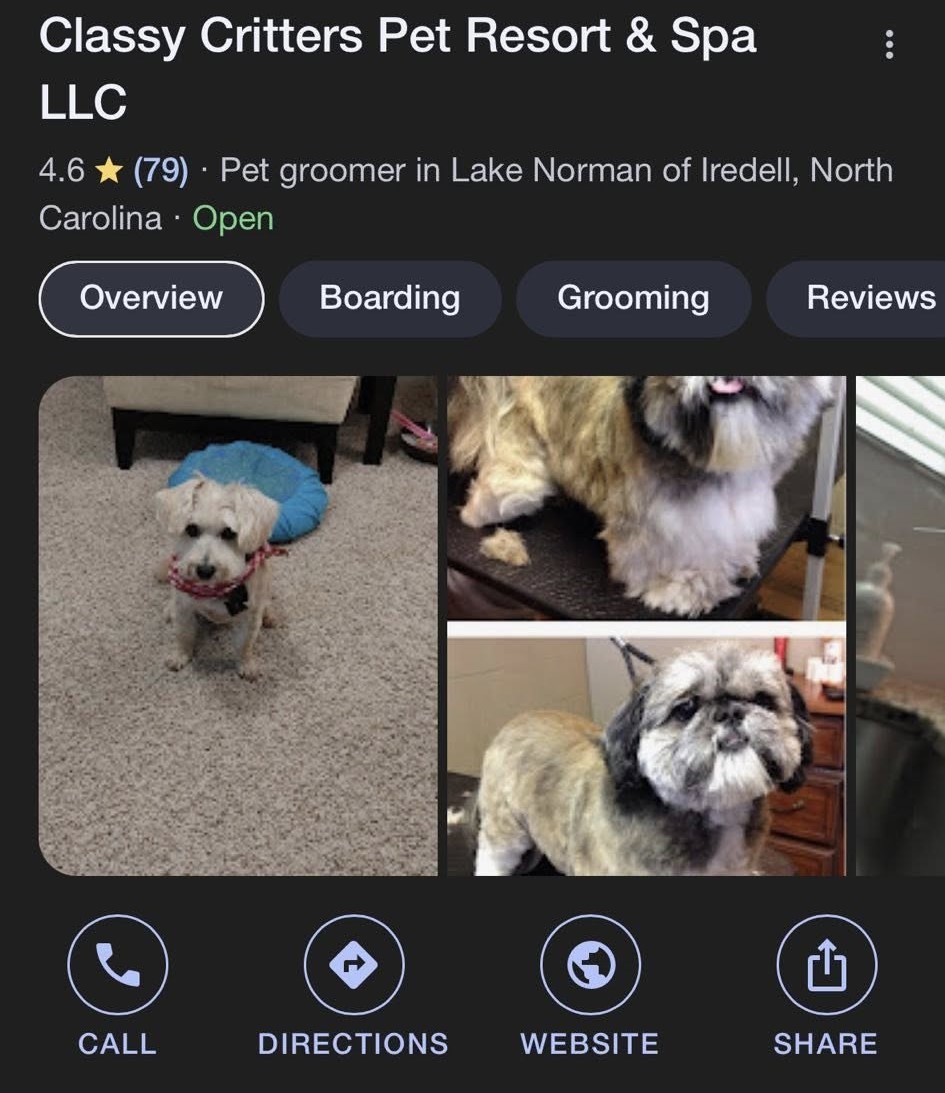View the 79 reviews rating link
The image size is (945, 1093).
click(x=160, y=170)
